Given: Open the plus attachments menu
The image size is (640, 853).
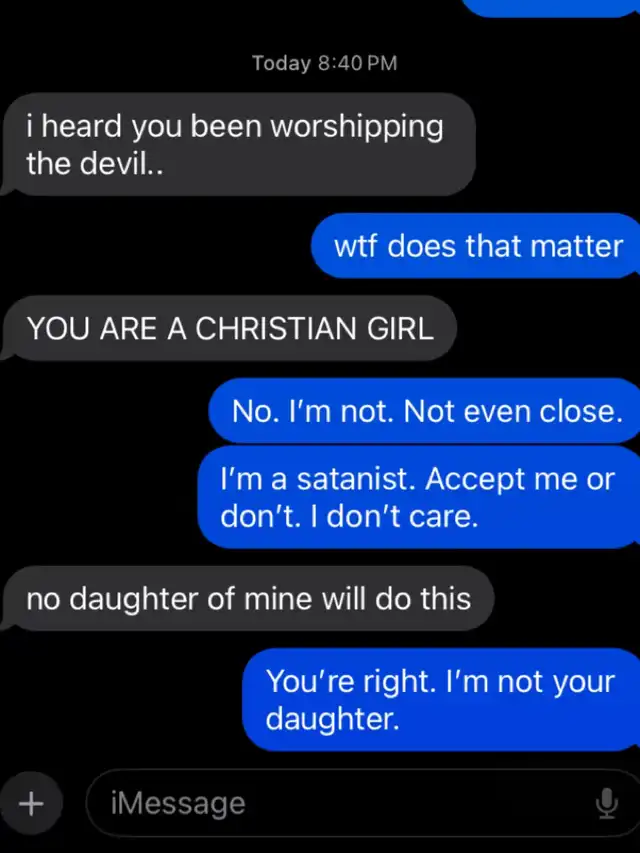Looking at the screenshot, I should pos(31,803).
